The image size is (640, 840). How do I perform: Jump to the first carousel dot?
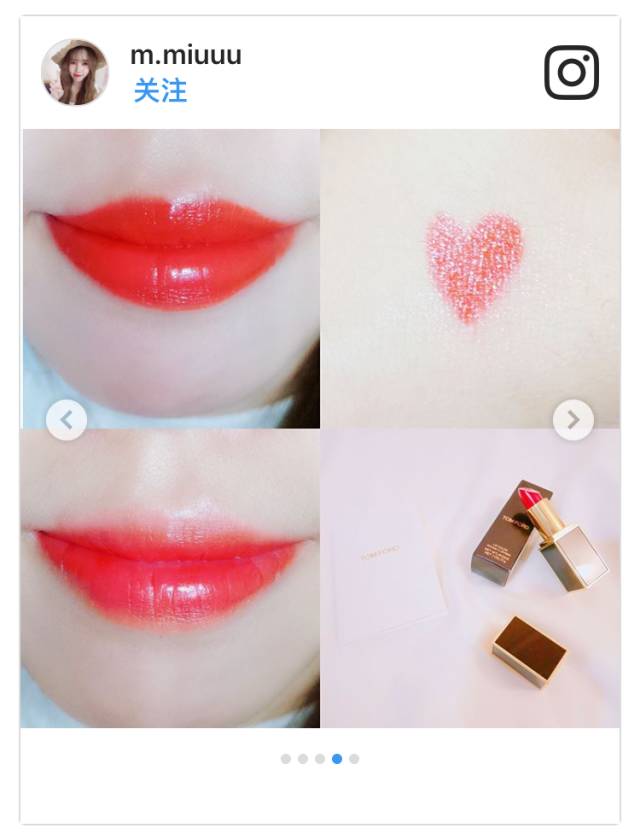click(x=286, y=759)
